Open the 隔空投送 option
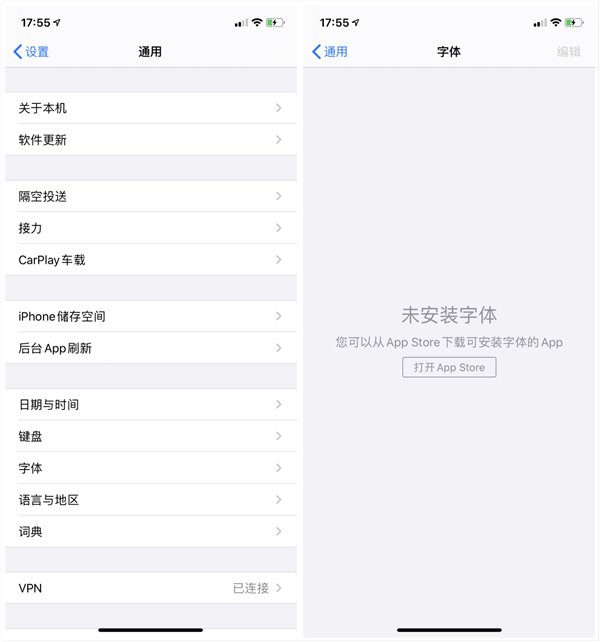Viewport: 600px width, 642px height. coord(150,196)
